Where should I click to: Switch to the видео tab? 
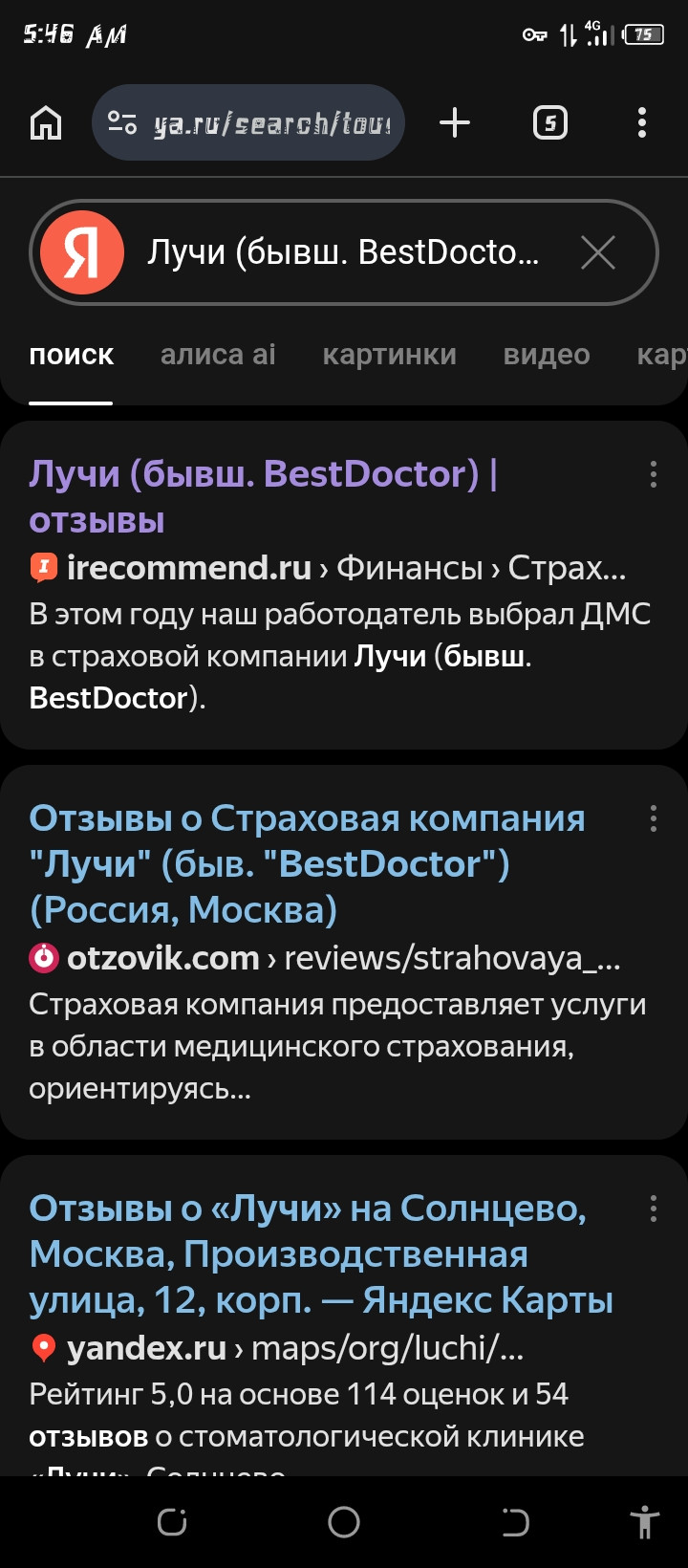coord(547,355)
